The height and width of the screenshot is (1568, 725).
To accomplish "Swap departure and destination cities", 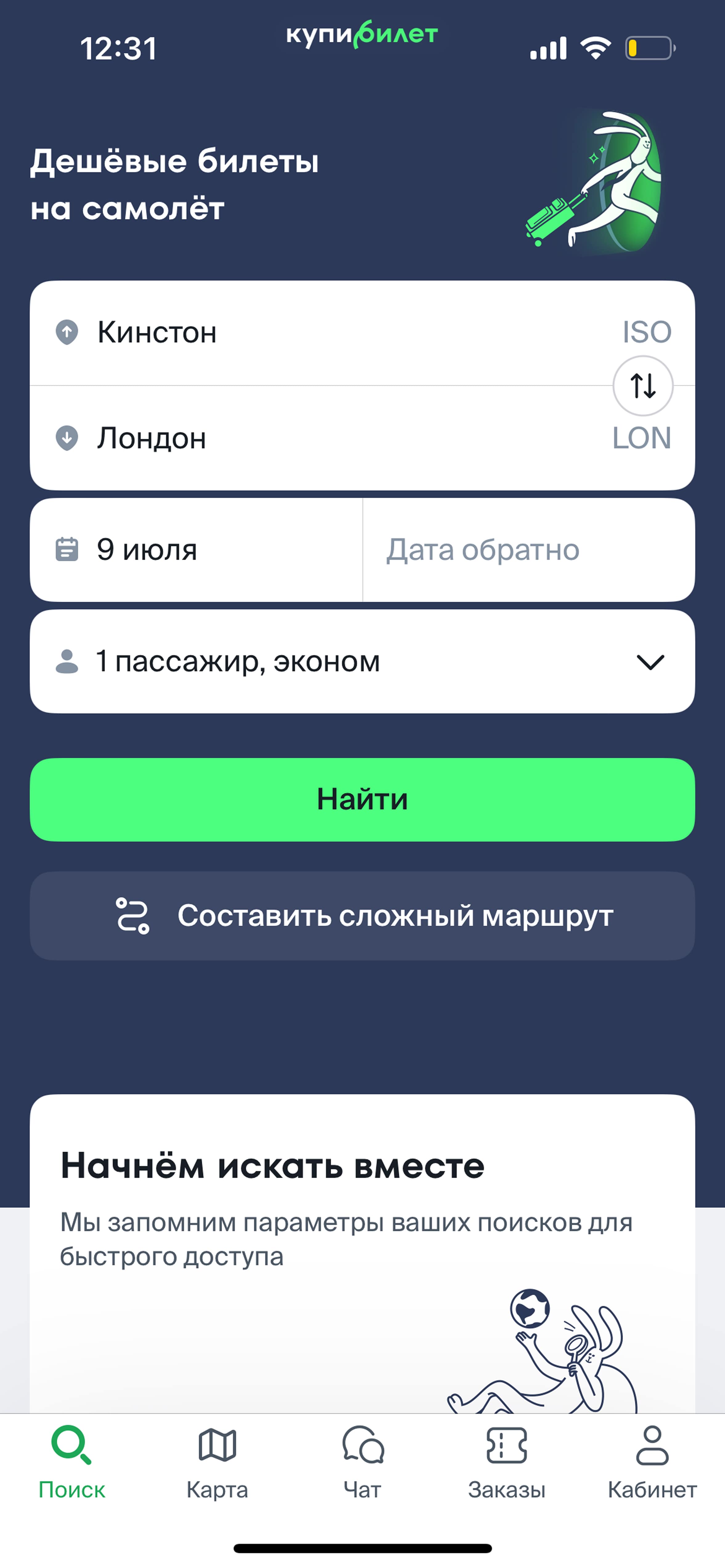I will pyautogui.click(x=642, y=385).
